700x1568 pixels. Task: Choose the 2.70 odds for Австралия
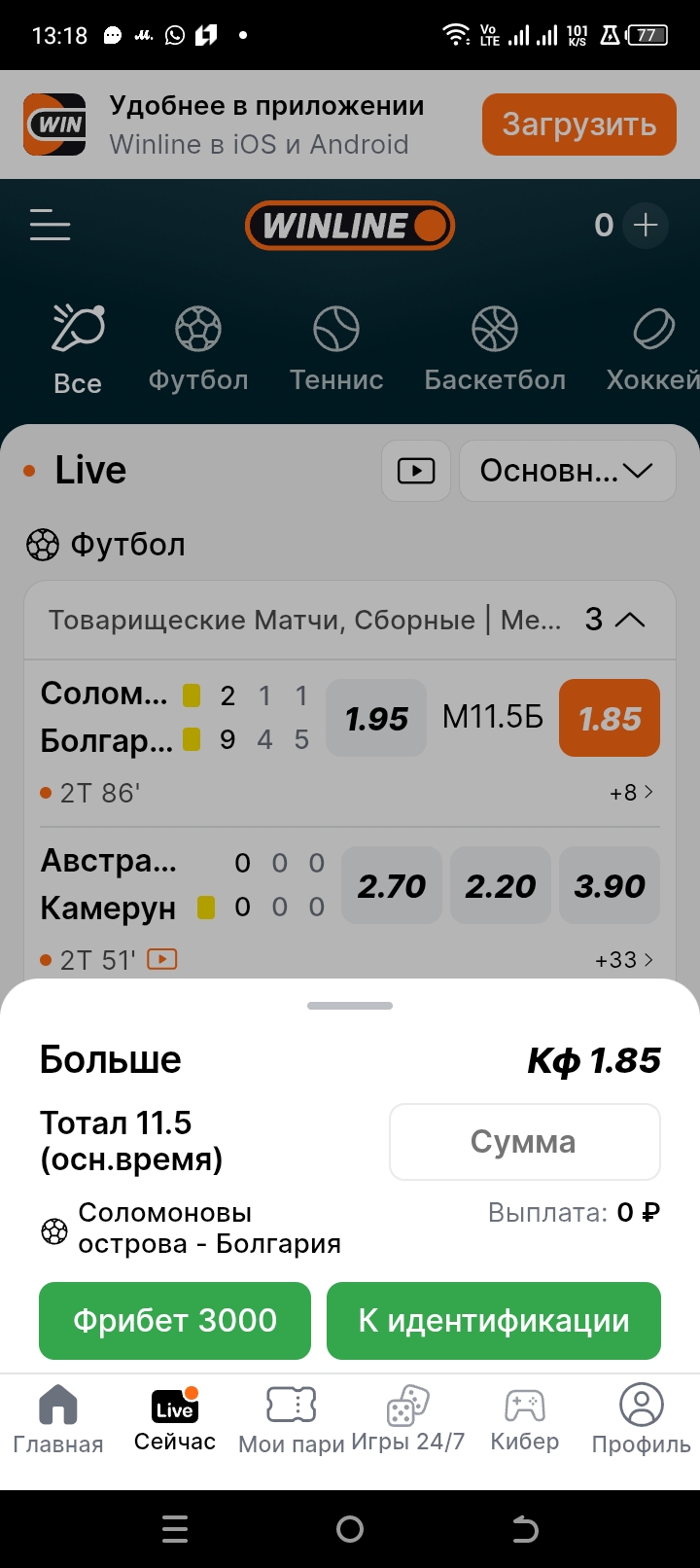point(392,885)
